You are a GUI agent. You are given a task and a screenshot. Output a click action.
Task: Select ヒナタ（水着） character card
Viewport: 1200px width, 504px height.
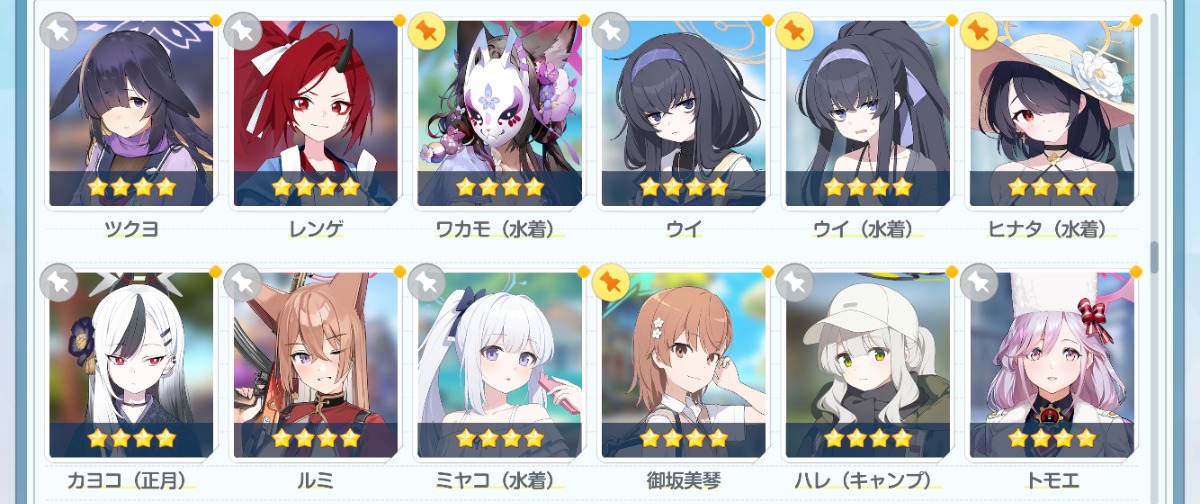coord(1051,115)
